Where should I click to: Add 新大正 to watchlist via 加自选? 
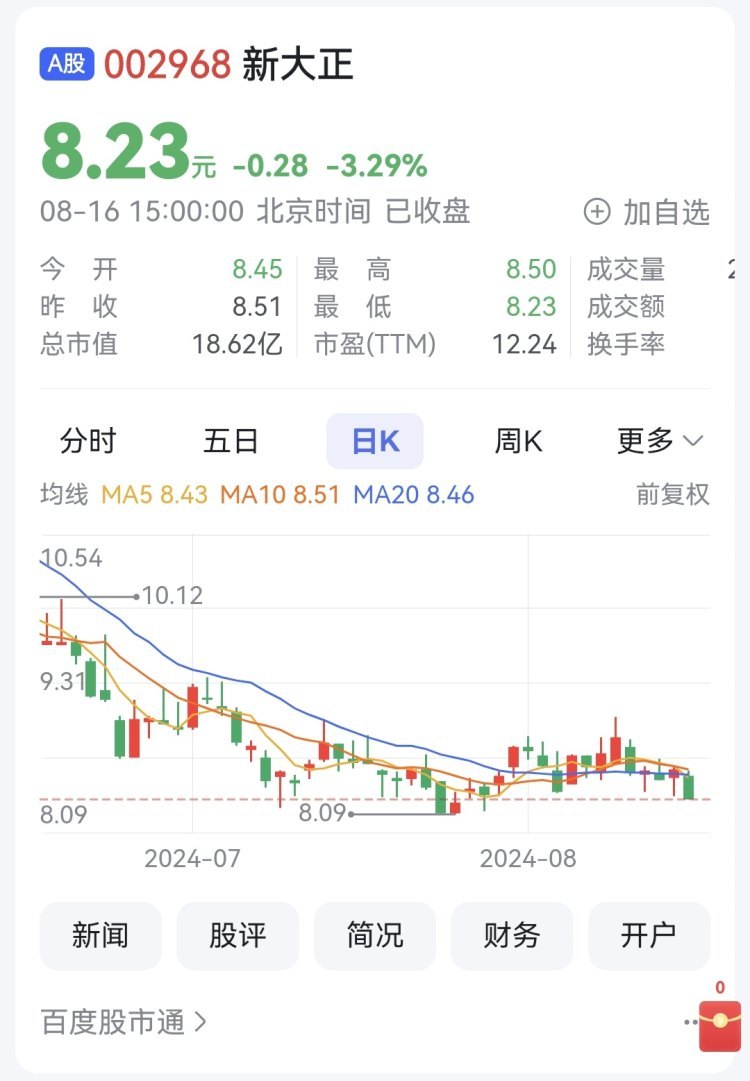coord(647,212)
